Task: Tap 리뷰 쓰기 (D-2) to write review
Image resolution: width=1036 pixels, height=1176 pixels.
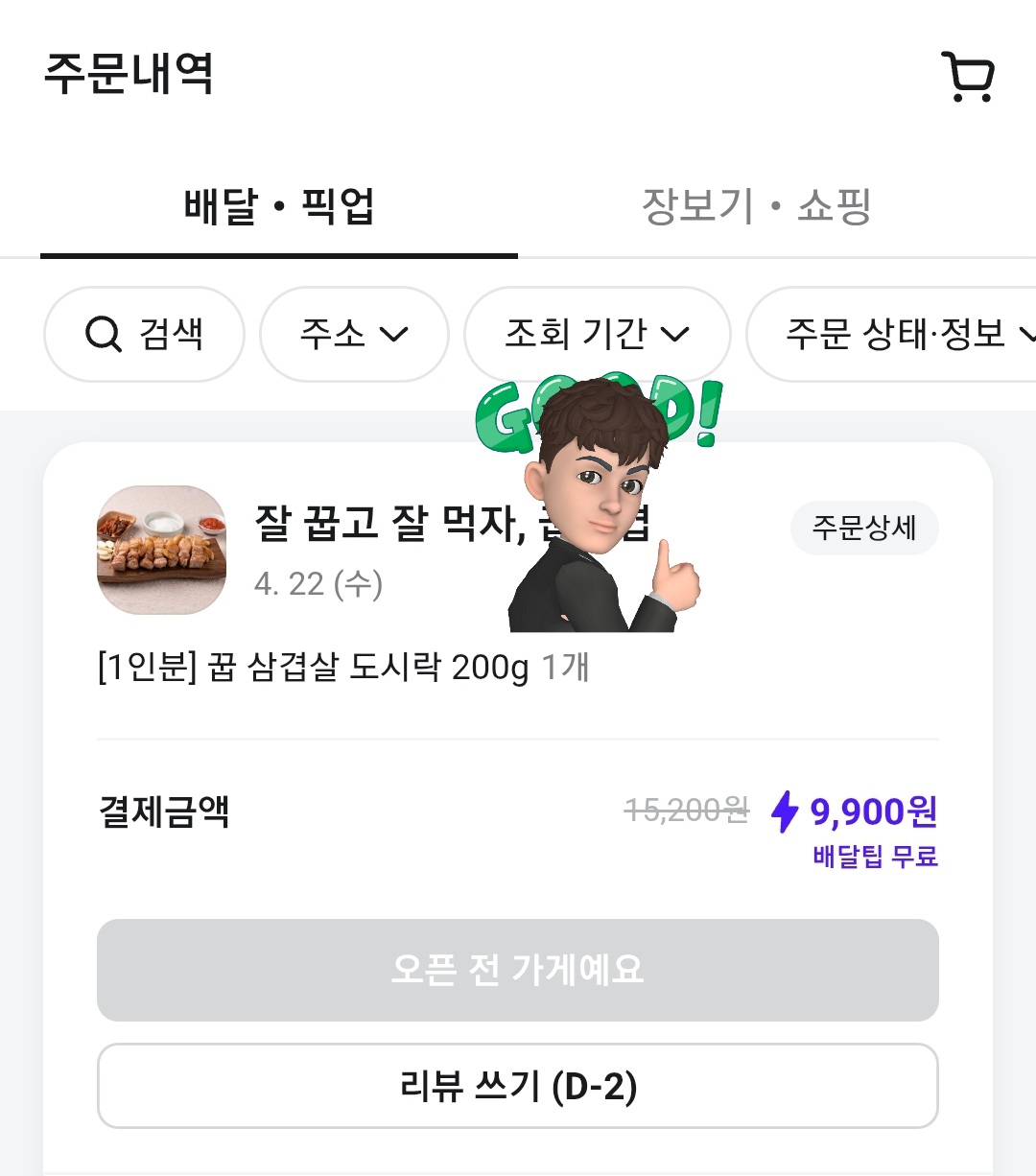Action: [x=518, y=1086]
